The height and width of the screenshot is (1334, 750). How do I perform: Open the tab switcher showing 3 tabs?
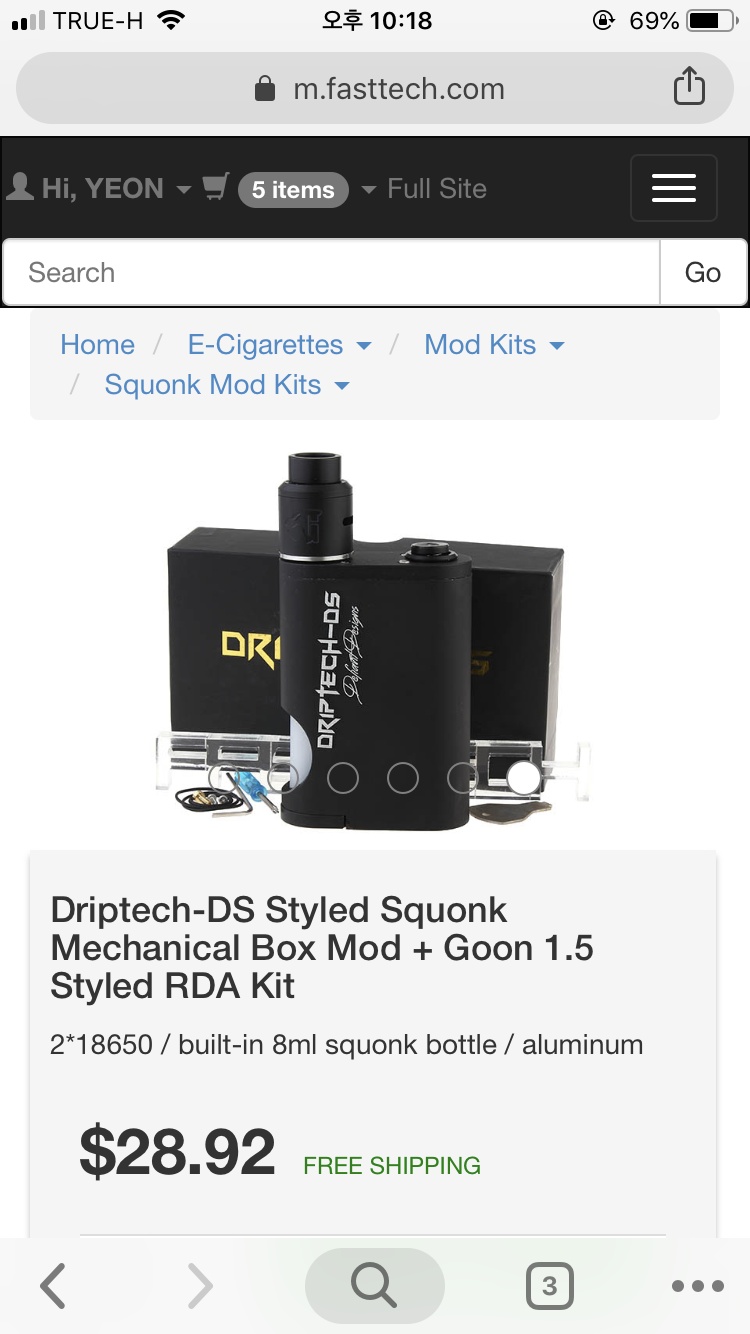point(549,1286)
